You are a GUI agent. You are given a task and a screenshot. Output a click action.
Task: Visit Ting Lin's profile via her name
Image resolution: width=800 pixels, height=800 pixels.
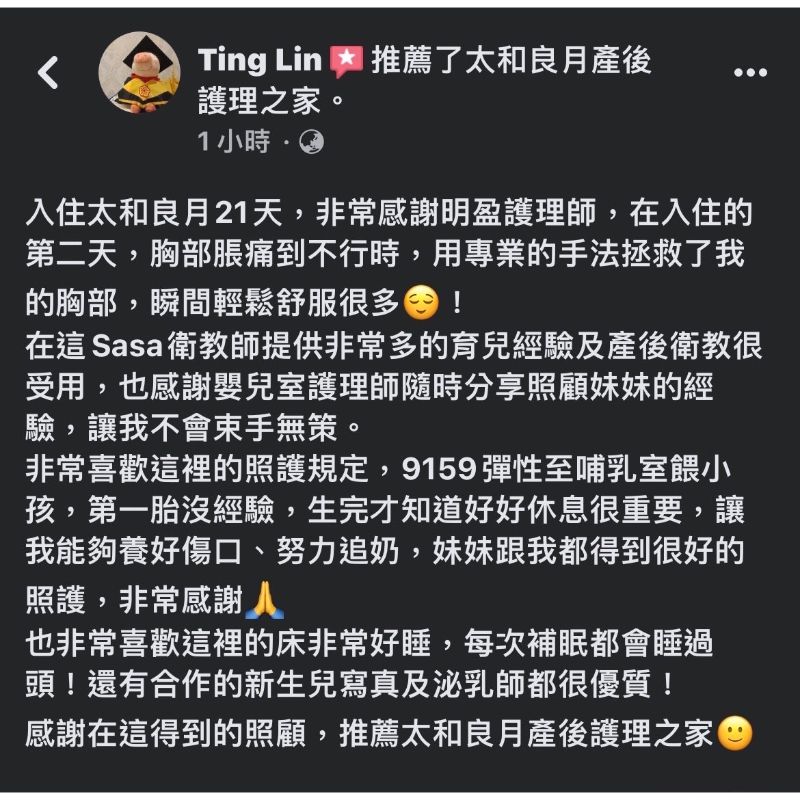coord(259,62)
